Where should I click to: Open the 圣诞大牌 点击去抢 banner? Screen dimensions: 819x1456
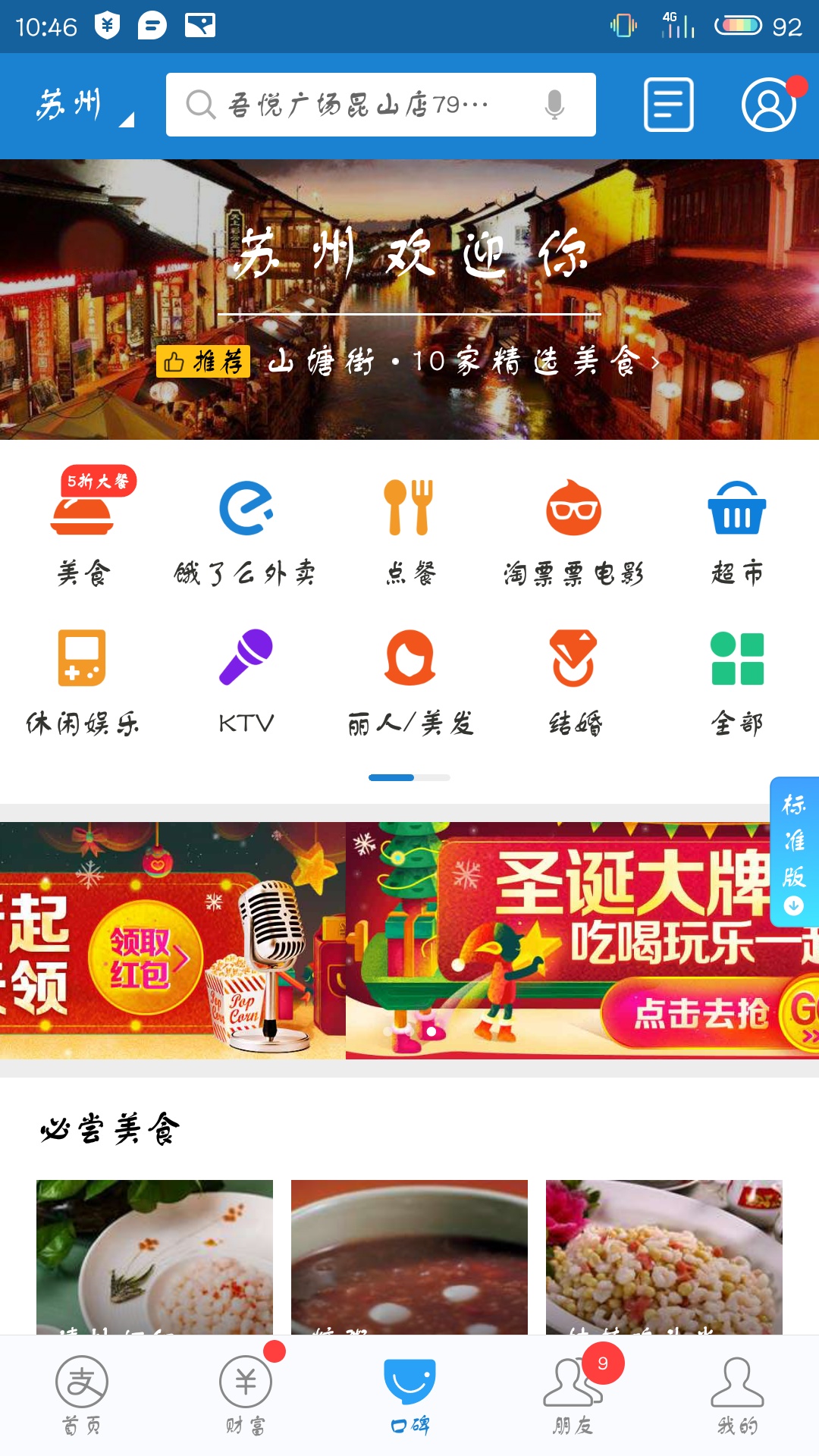[690, 1012]
